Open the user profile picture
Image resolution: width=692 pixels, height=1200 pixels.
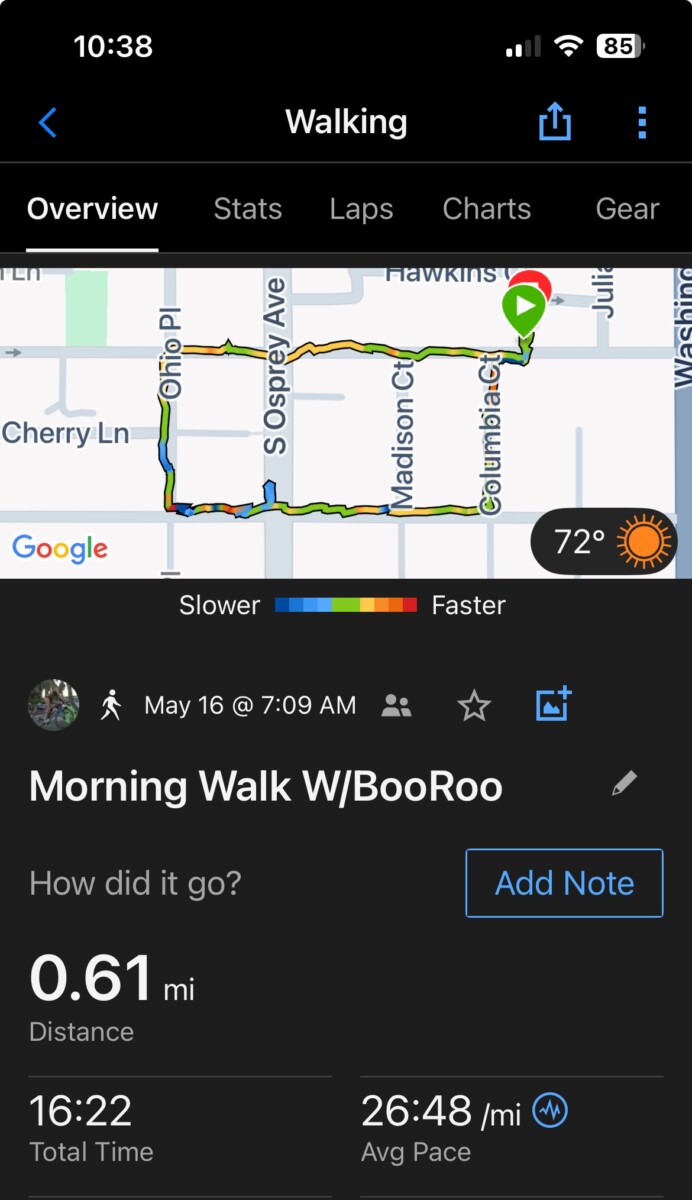pyautogui.click(x=54, y=705)
